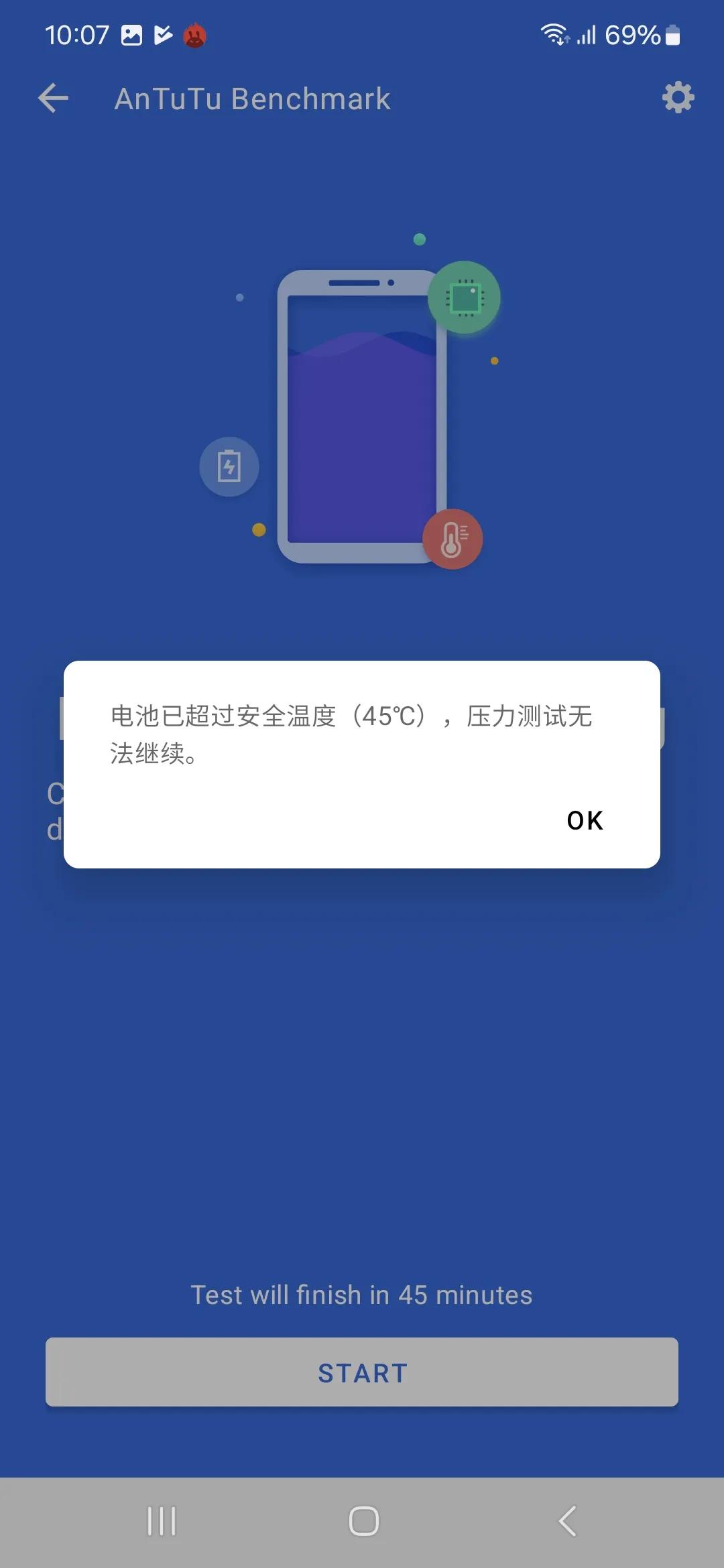Dismiss the battery temperature warning with OK
This screenshot has height=1568, width=724.
point(585,820)
